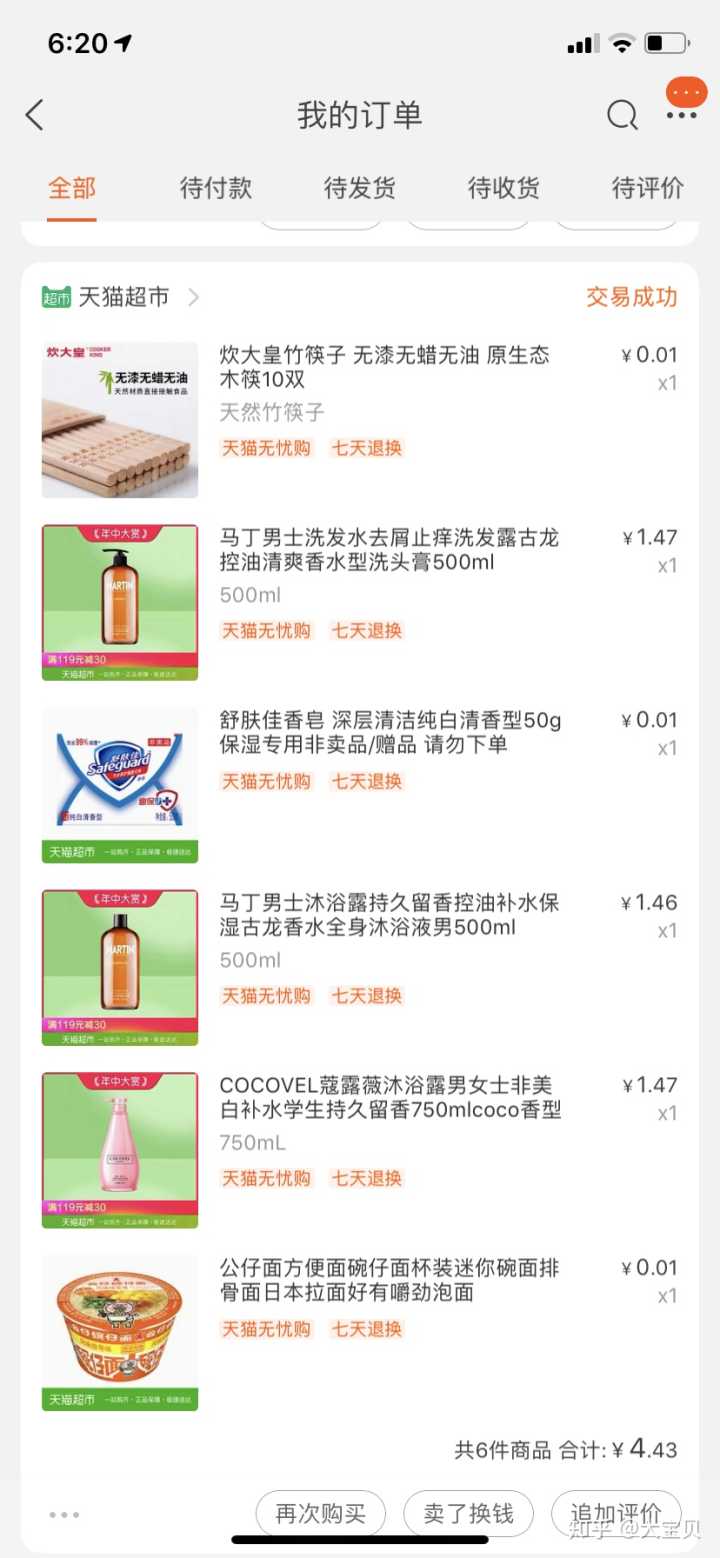Open the three-dot order options beside 再次购买
Screen dimensions: 720x1558
click(64, 1515)
